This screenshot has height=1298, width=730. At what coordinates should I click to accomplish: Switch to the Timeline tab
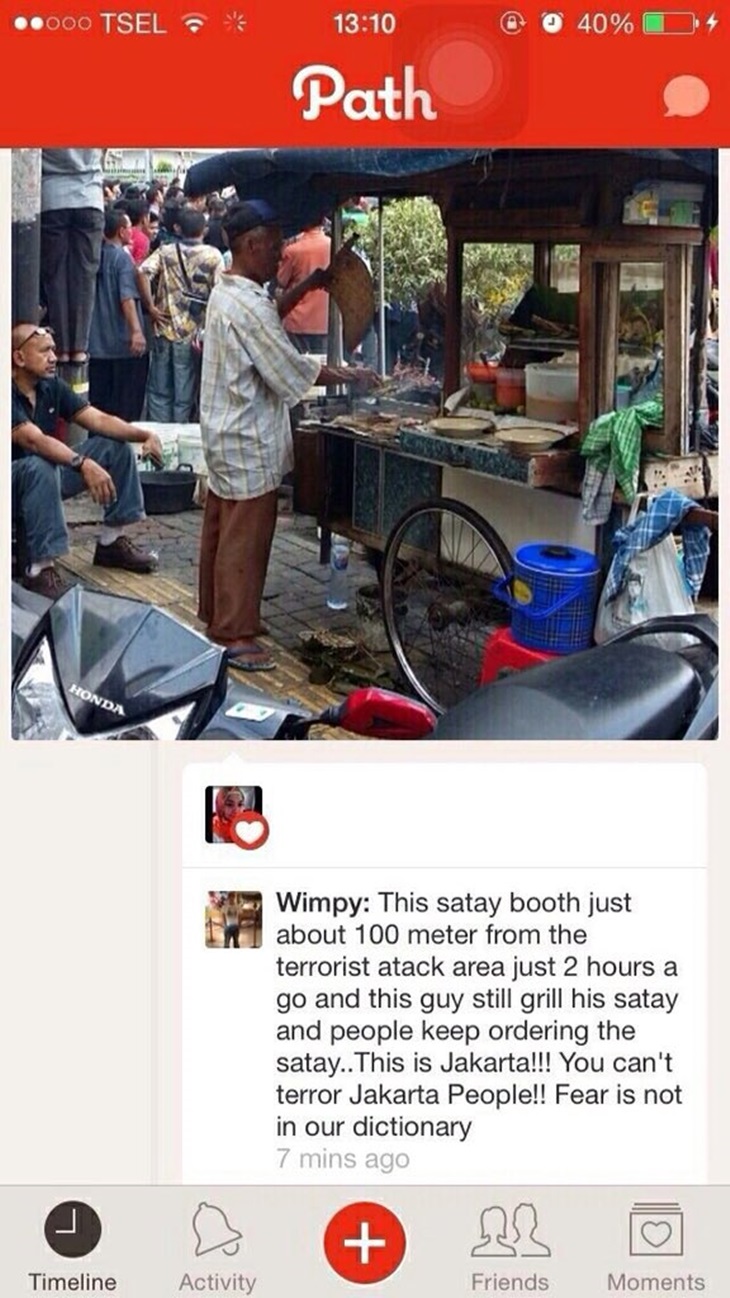point(72,1246)
